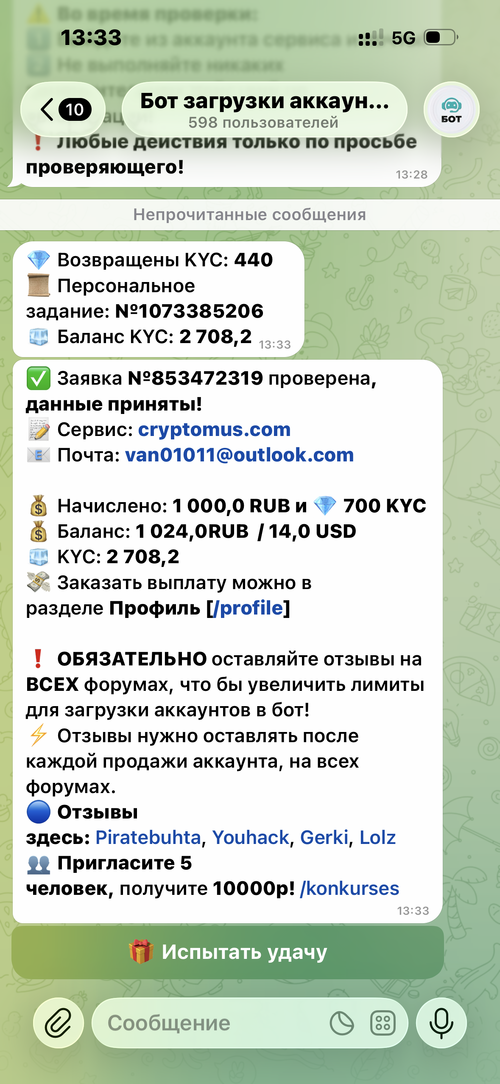
Task: Tap the Испытать удачу button
Action: (x=228, y=953)
